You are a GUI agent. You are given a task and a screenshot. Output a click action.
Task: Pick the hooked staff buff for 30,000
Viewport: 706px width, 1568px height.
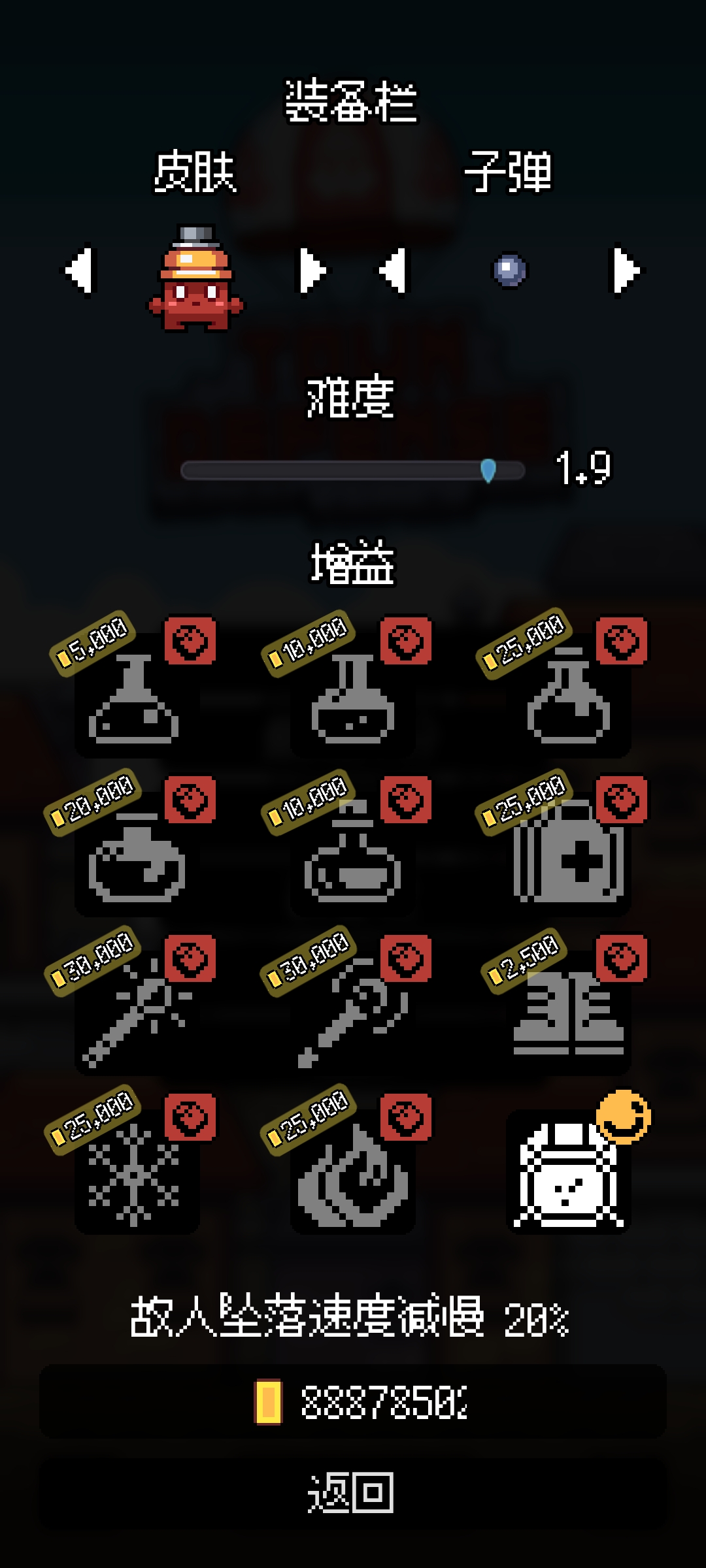[x=353, y=1013]
